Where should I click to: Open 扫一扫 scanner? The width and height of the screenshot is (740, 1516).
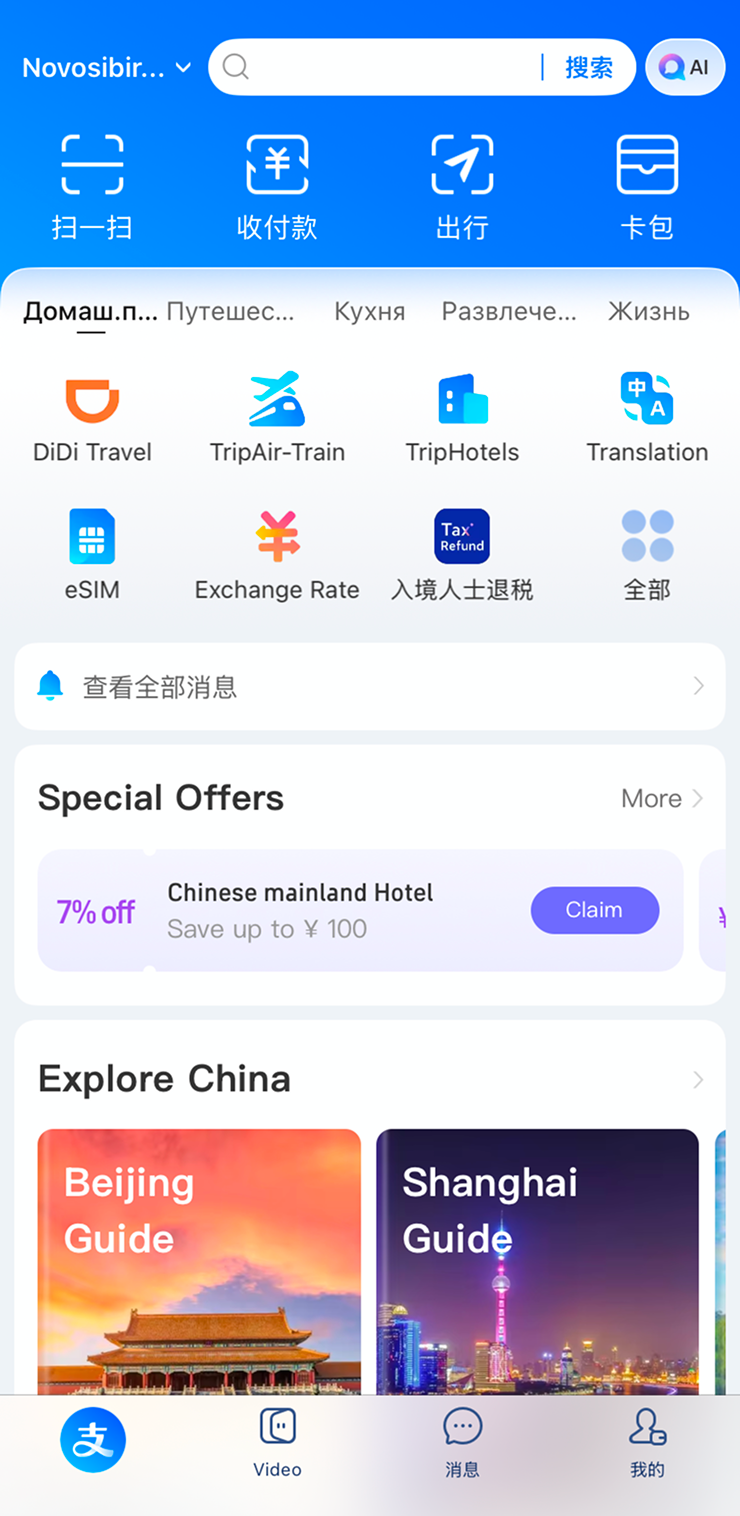pyautogui.click(x=92, y=187)
